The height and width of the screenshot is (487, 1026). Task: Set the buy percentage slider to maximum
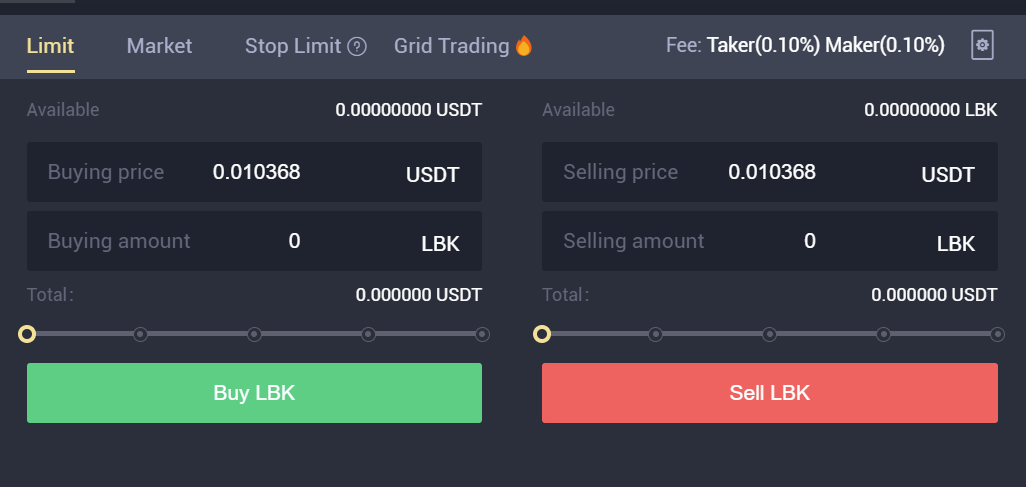coord(482,334)
